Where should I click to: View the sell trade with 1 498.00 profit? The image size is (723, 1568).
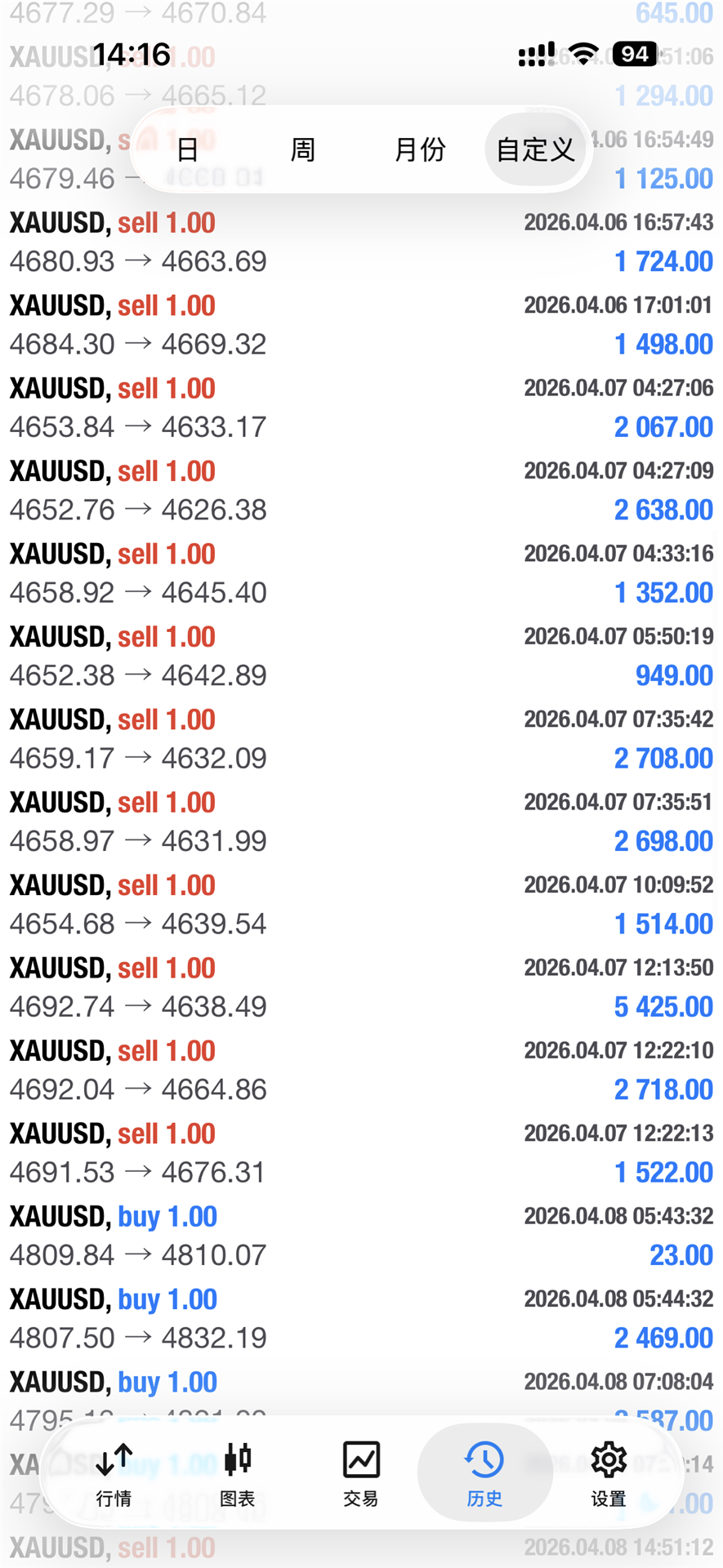click(x=361, y=325)
